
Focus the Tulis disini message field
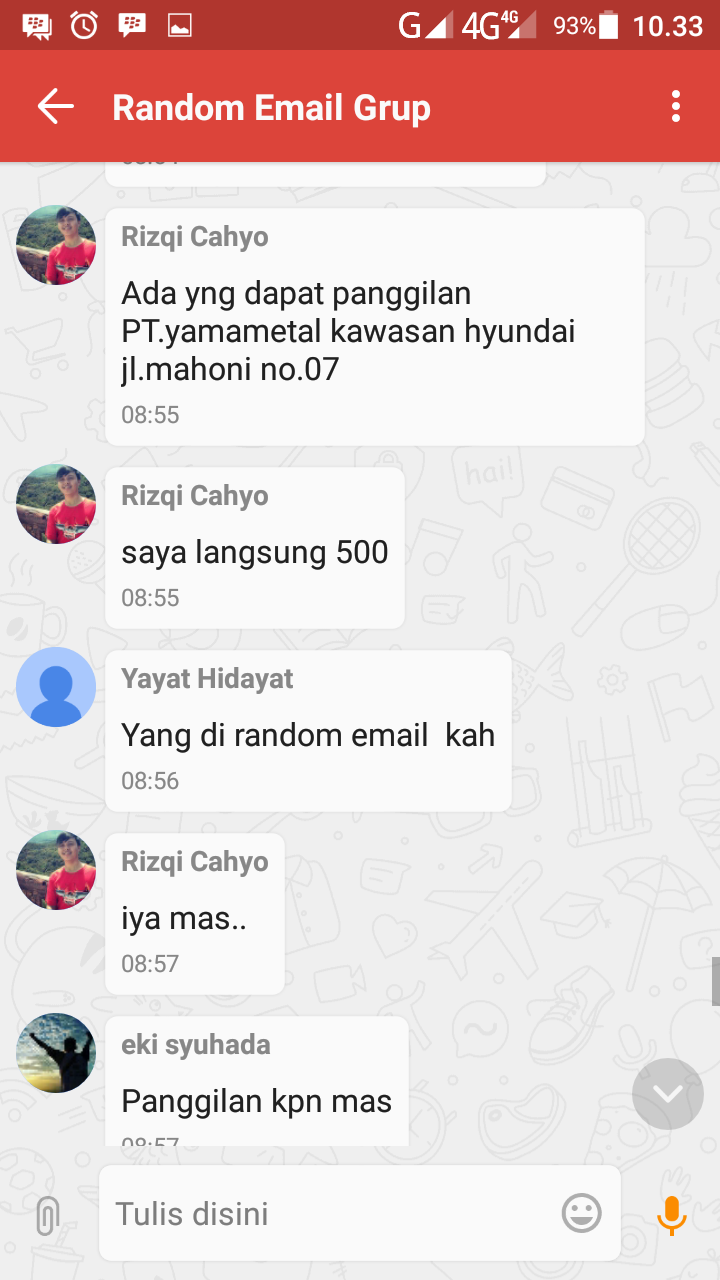click(330, 1214)
